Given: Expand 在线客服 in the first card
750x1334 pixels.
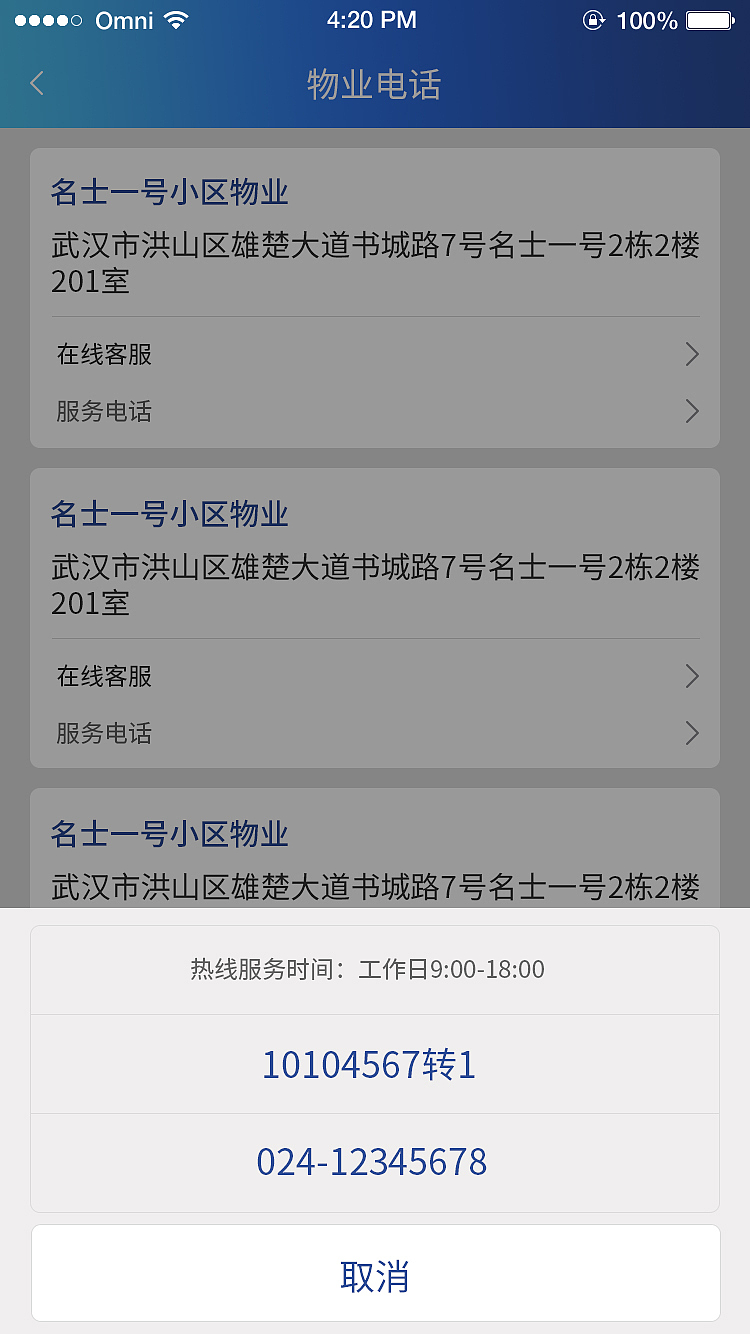Looking at the screenshot, I should tap(375, 354).
